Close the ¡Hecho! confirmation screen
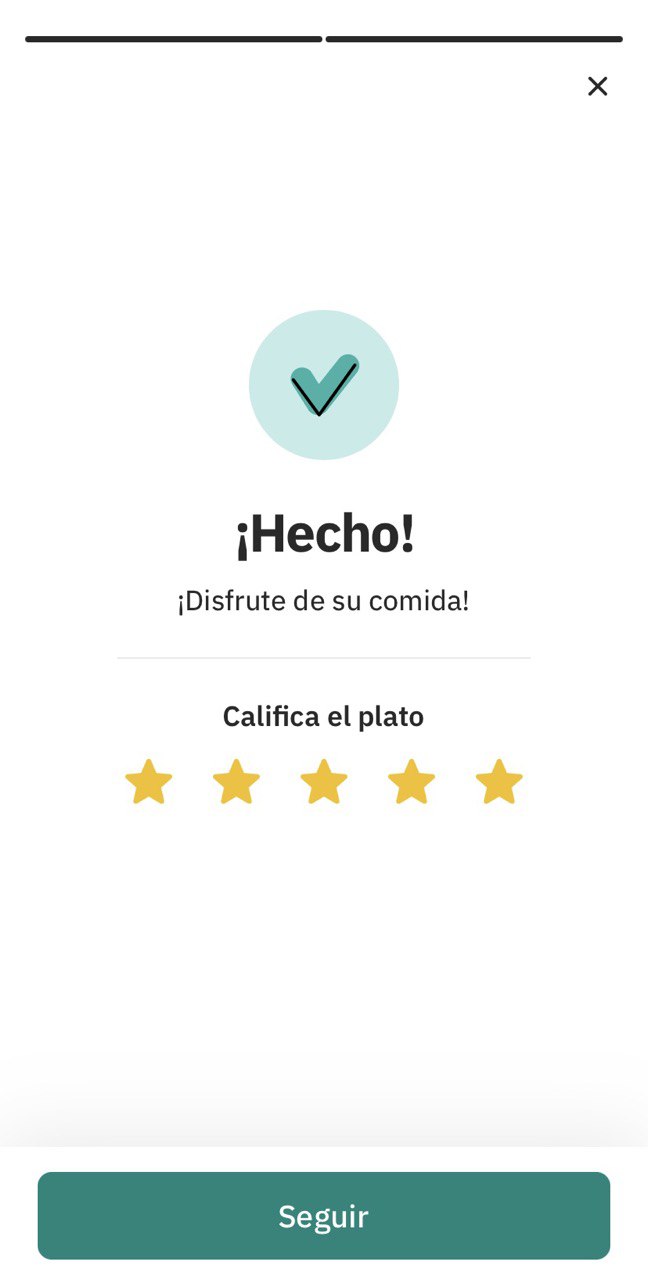648x1280 pixels. (597, 86)
